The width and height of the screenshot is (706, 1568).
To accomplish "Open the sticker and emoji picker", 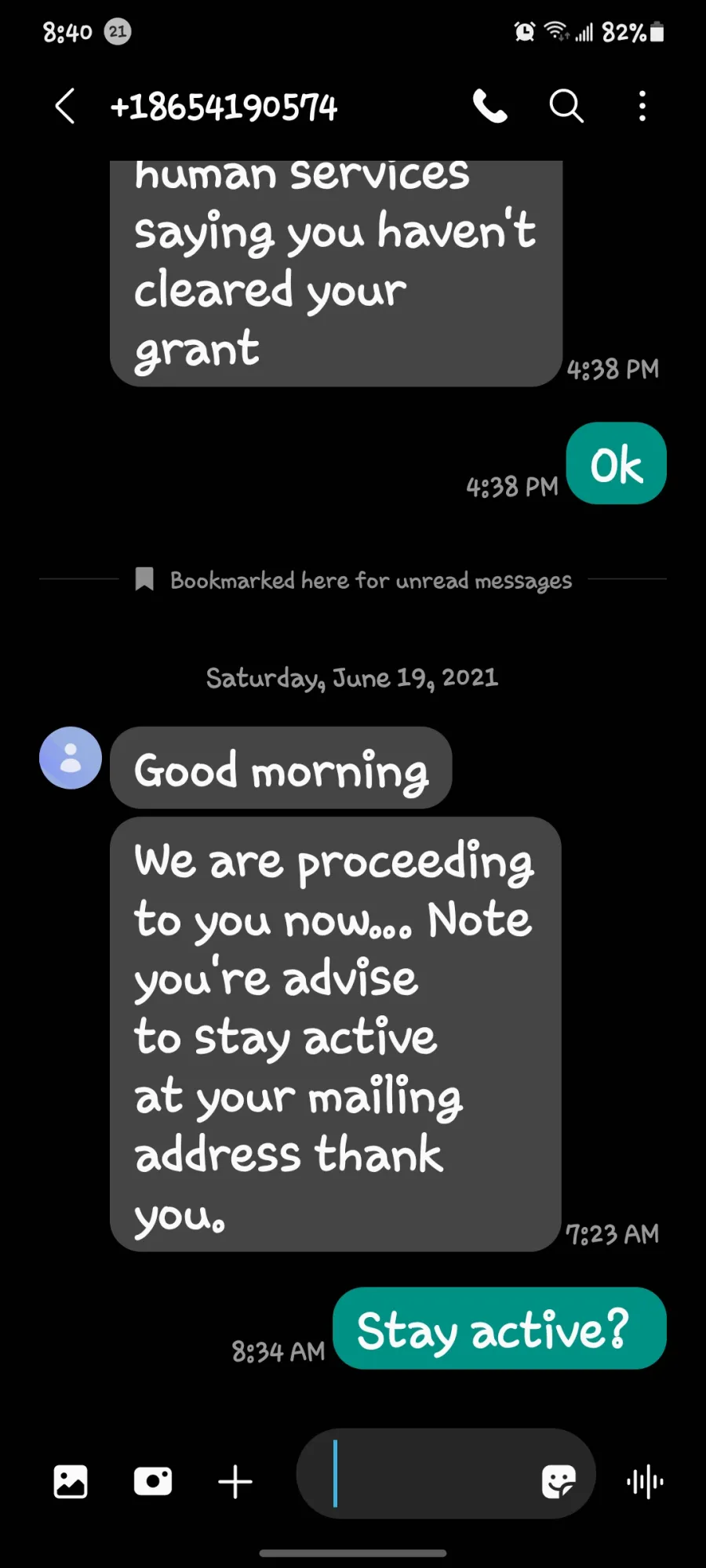I will [x=559, y=1482].
